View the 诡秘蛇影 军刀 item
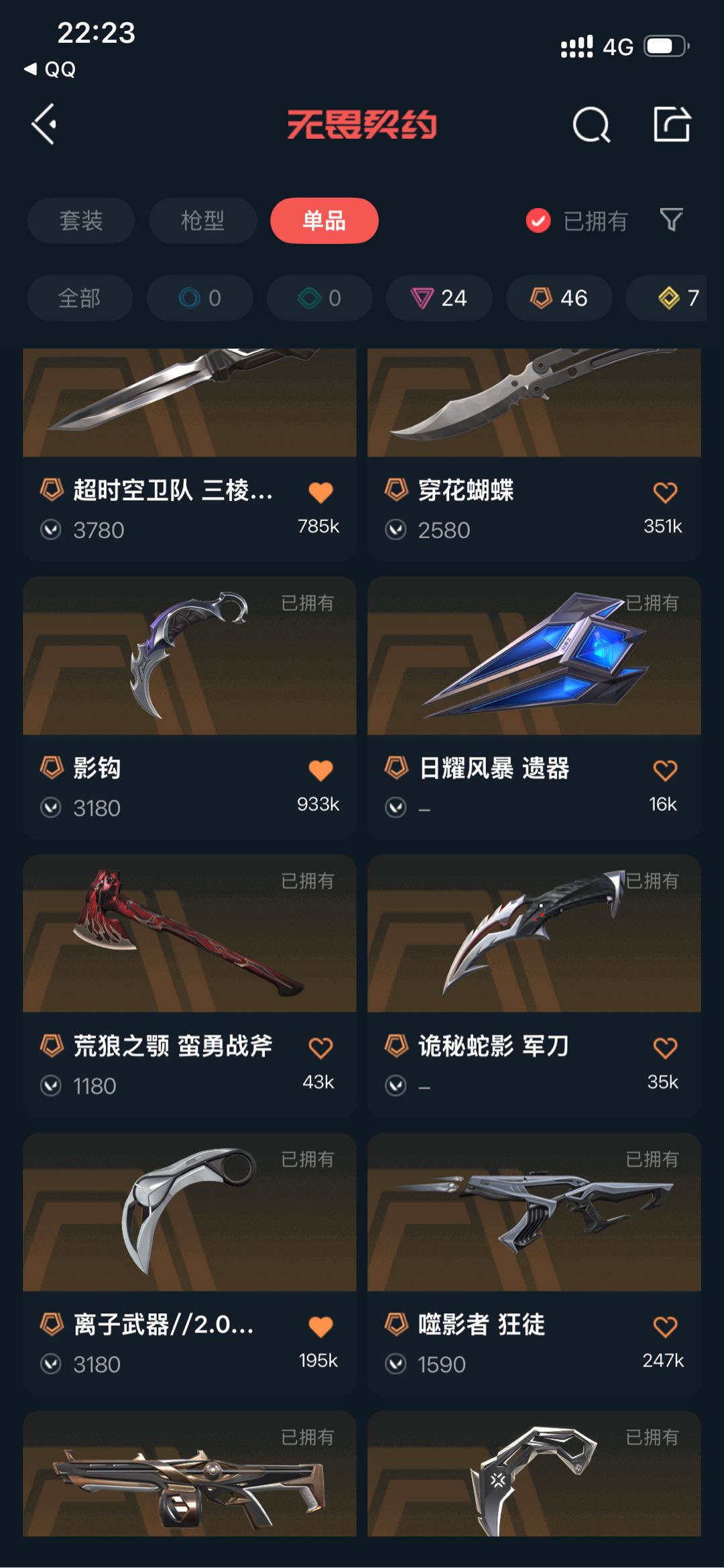This screenshot has width=724, height=1568. click(x=534, y=986)
